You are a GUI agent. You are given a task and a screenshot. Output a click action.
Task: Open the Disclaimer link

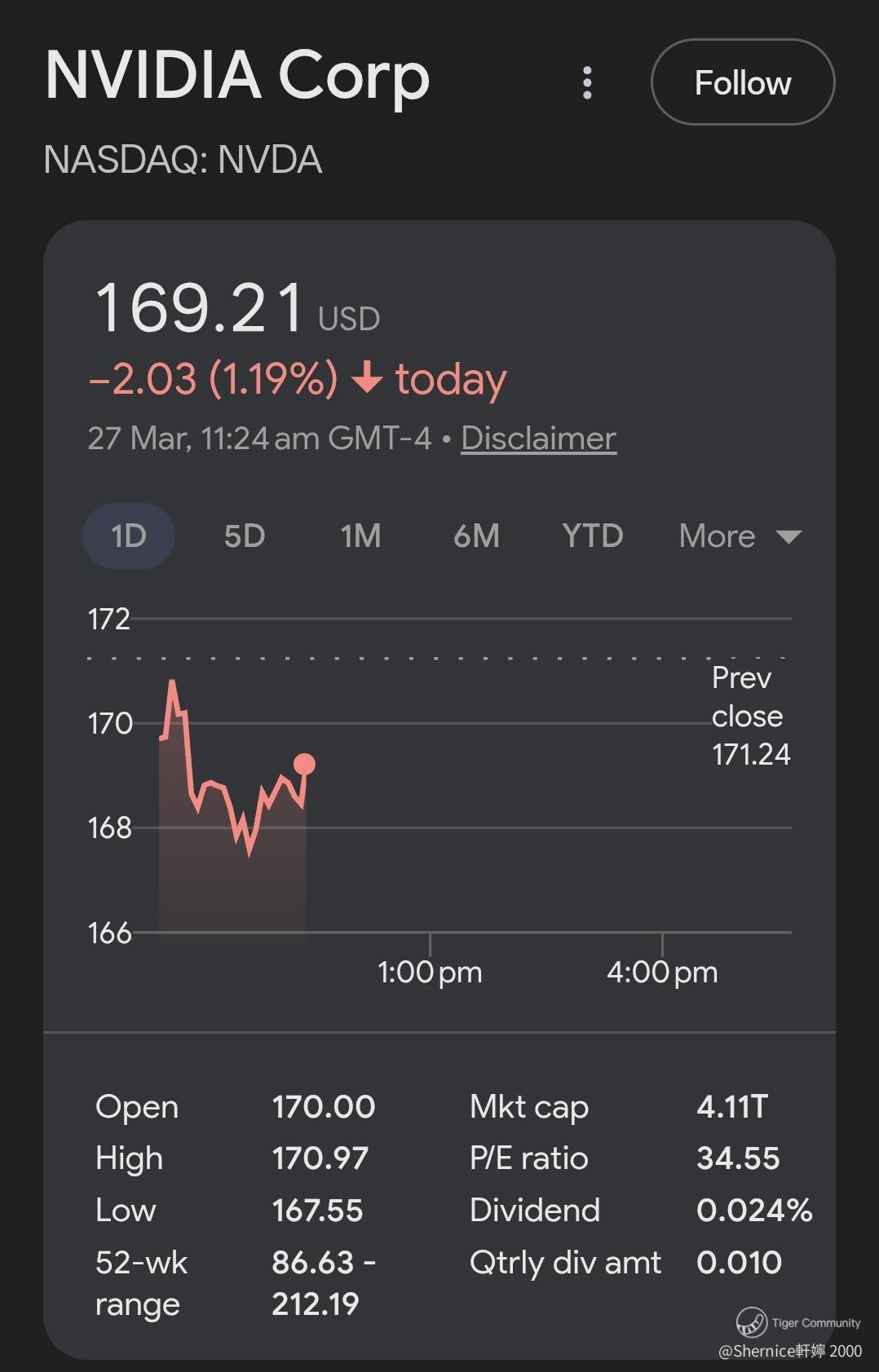538,439
